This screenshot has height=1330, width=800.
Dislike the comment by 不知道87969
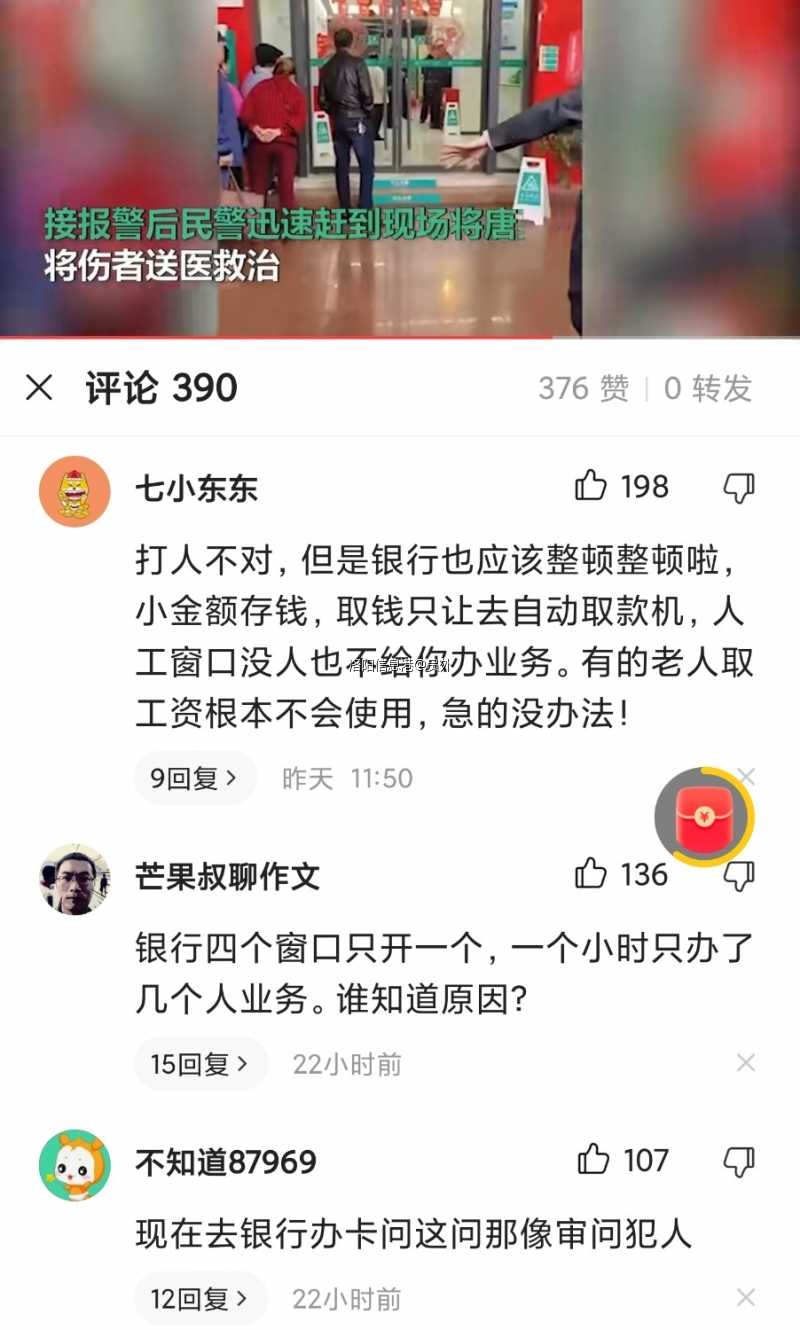(x=738, y=1161)
